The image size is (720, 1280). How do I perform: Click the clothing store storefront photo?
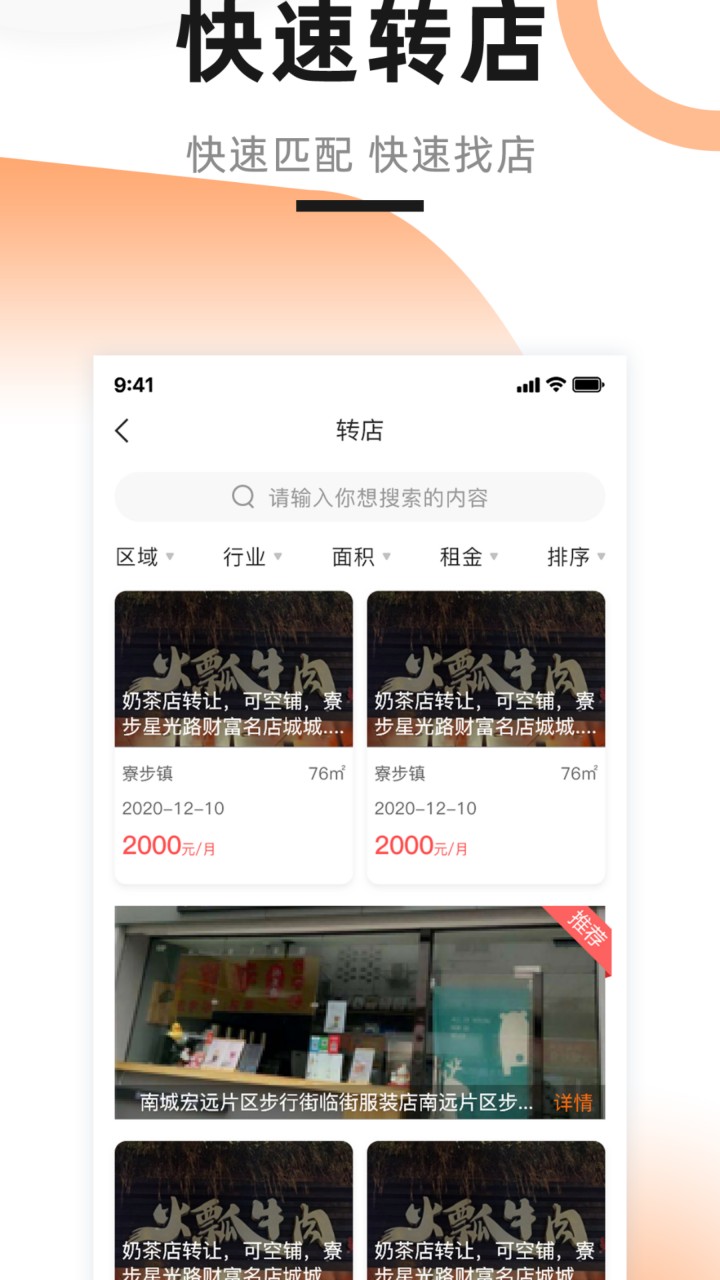360,1010
